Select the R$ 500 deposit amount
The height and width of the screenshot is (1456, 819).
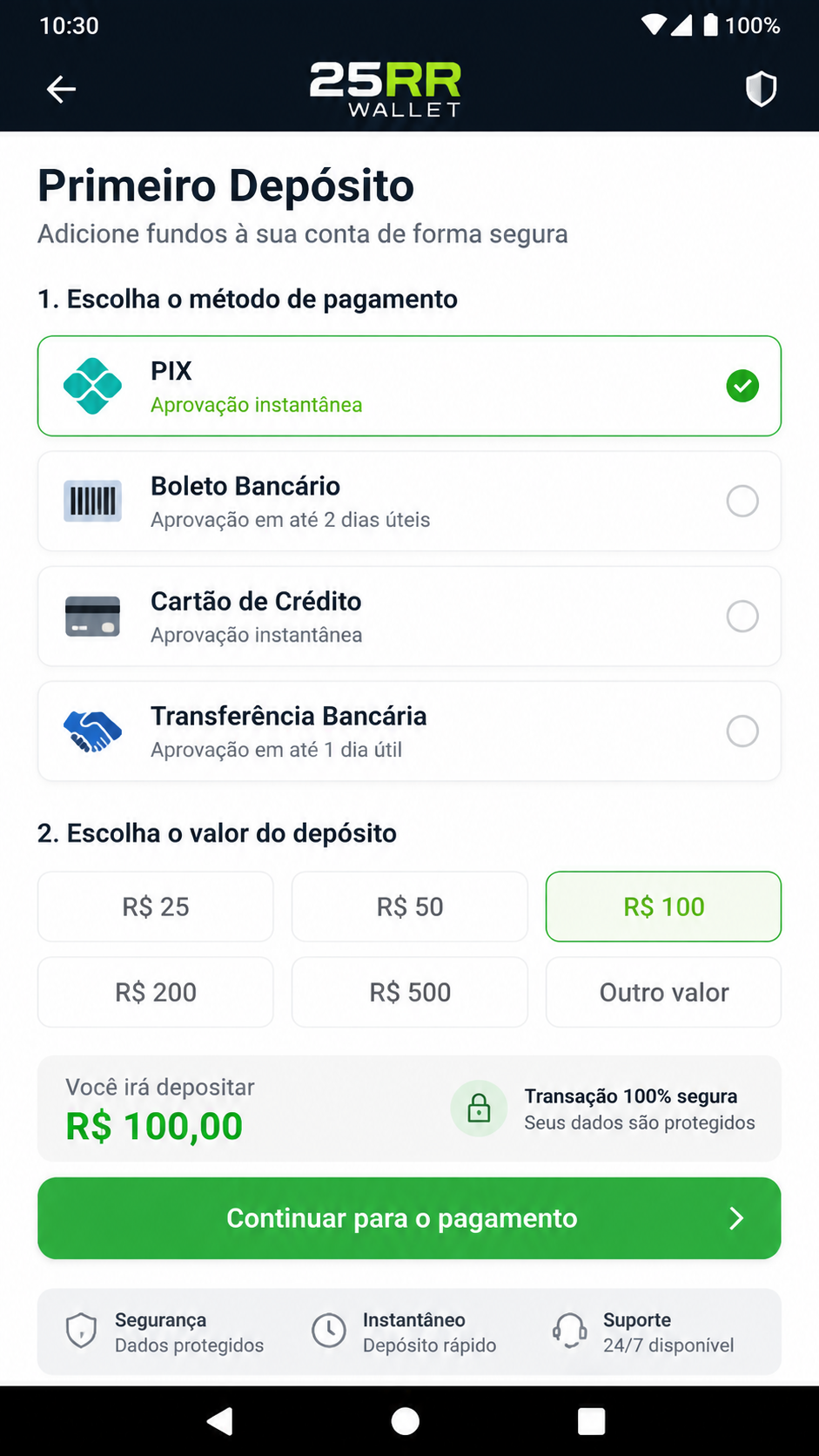tap(410, 992)
